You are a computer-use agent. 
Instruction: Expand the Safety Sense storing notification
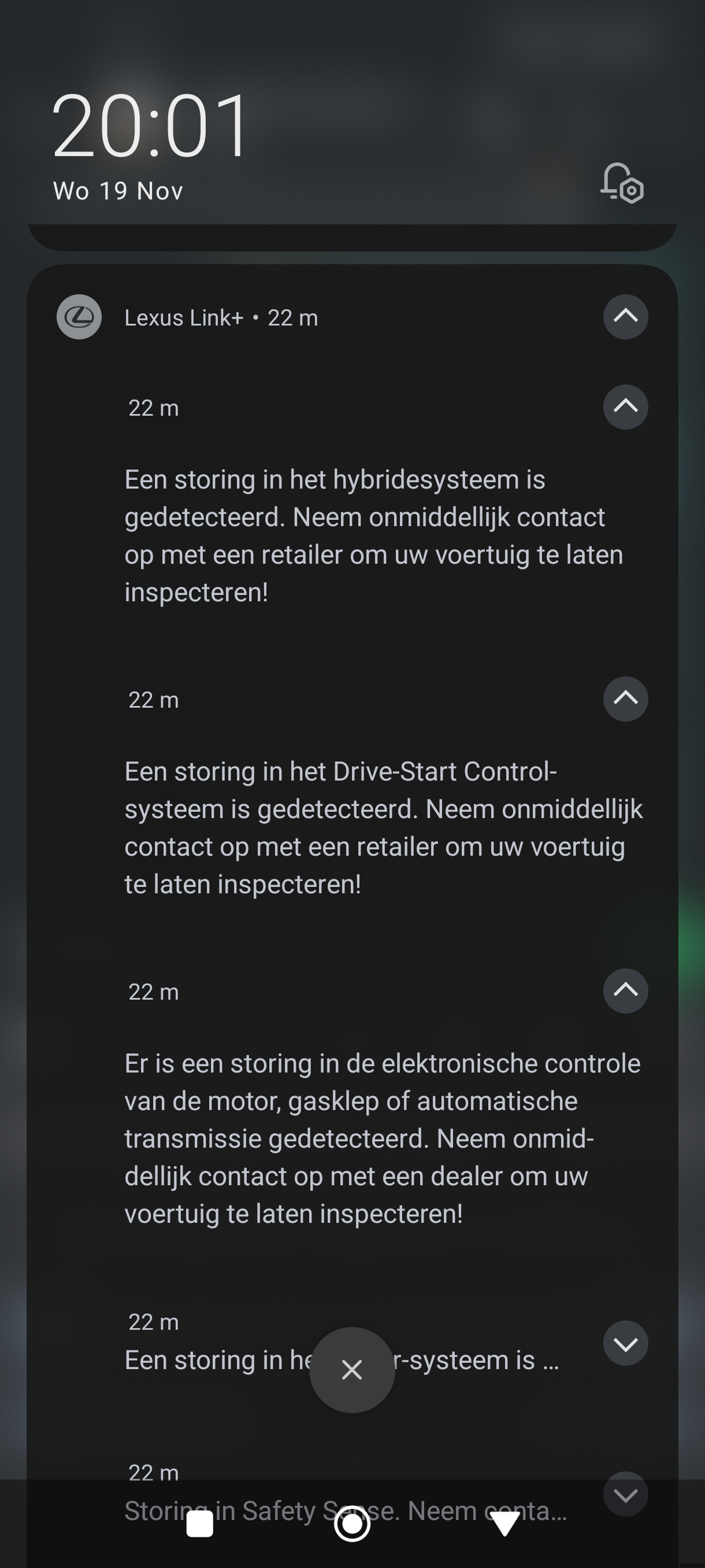click(625, 1494)
